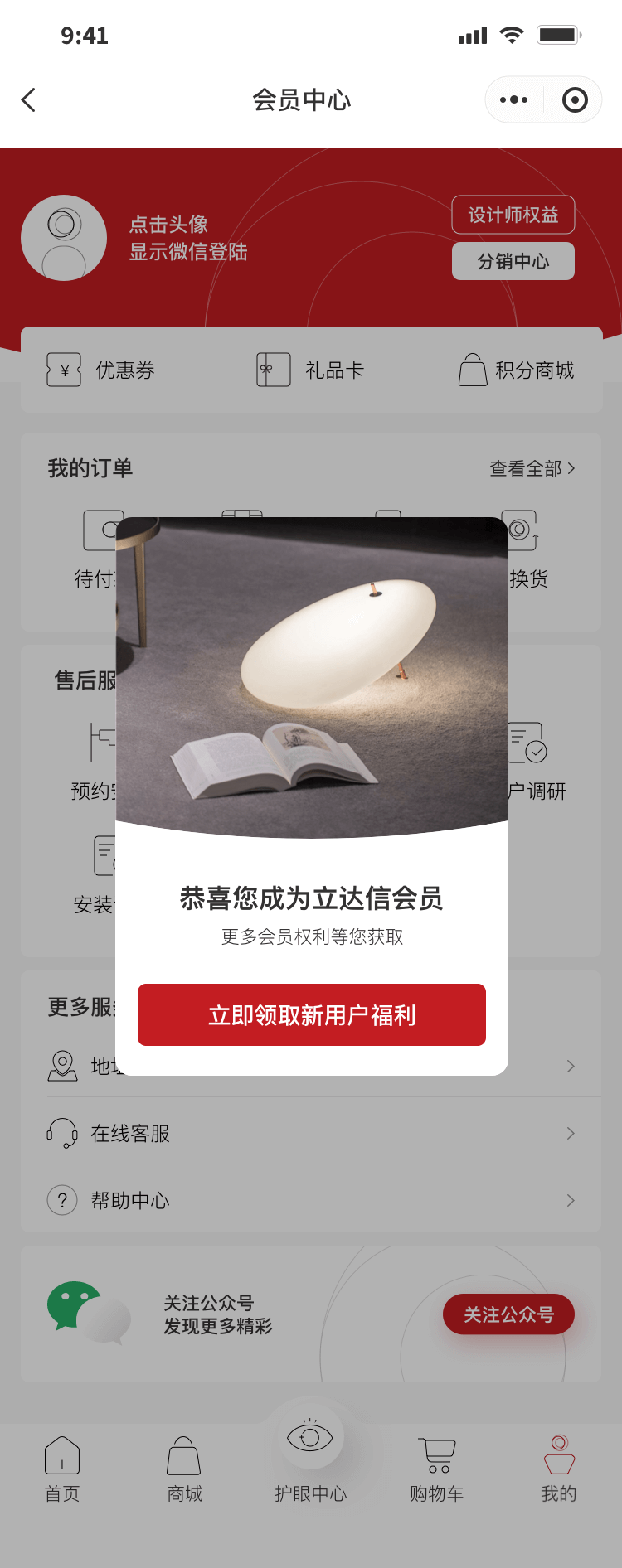The width and height of the screenshot is (622, 1568).
Task: Open 分销中心 (distribution center)
Action: click(513, 261)
